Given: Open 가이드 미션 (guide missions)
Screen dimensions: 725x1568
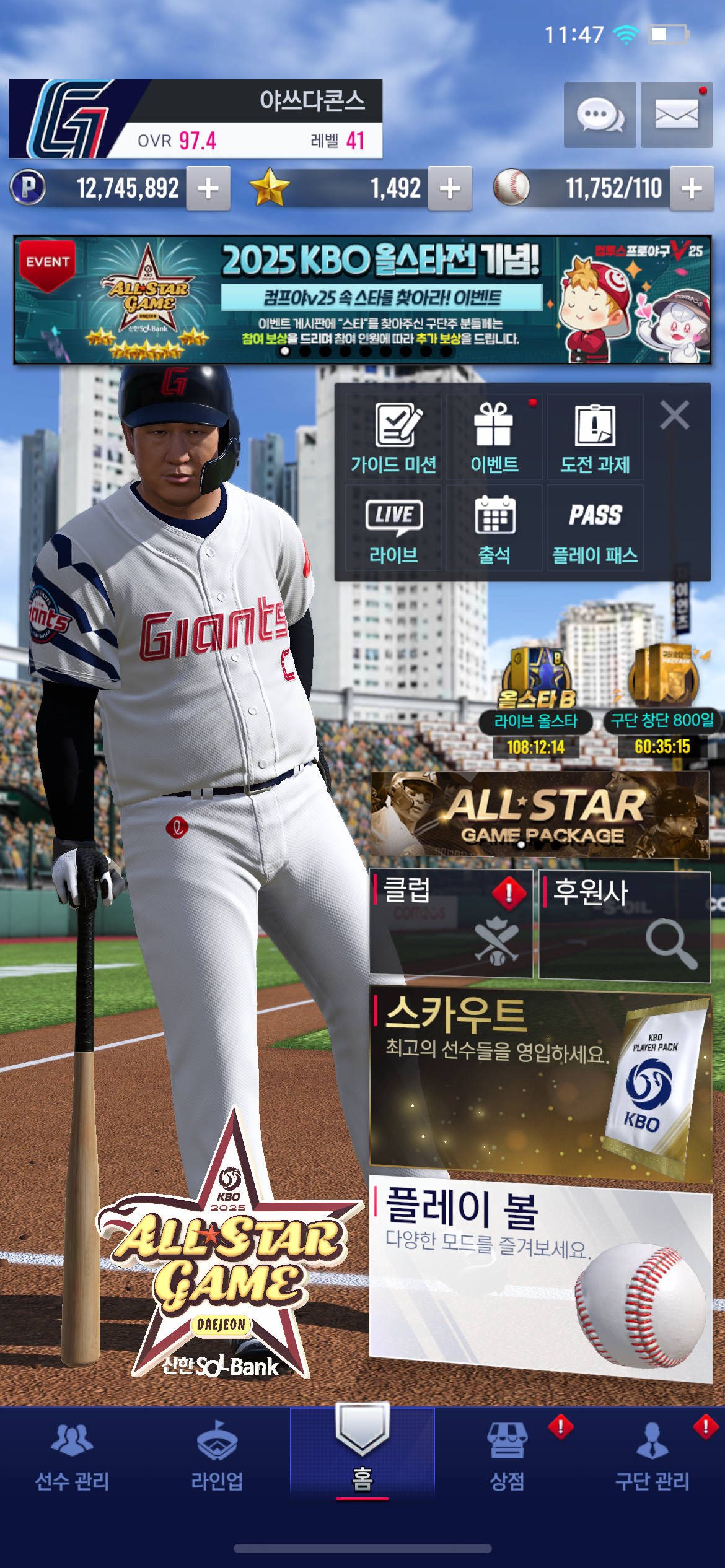Looking at the screenshot, I should pyautogui.click(x=393, y=438).
